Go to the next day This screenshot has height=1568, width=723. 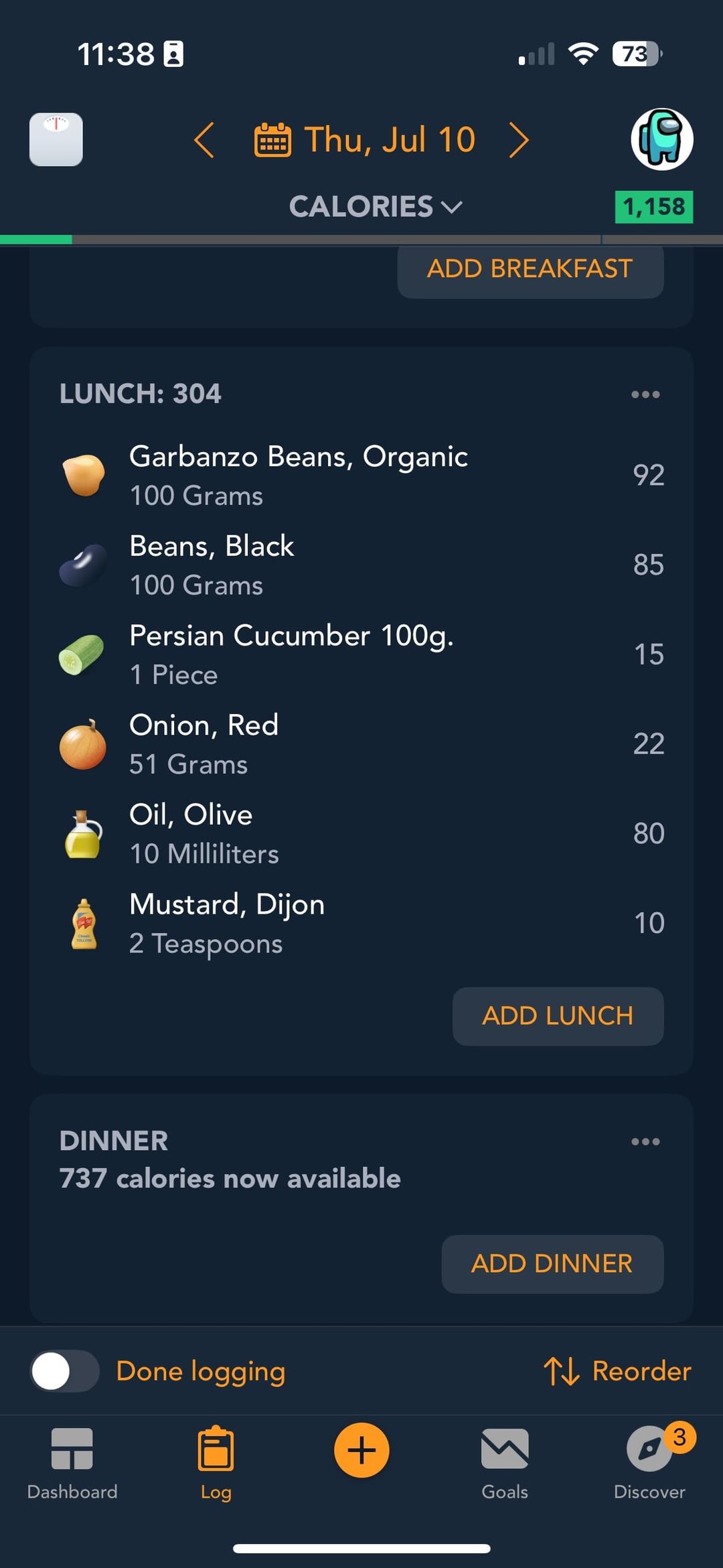(x=519, y=140)
